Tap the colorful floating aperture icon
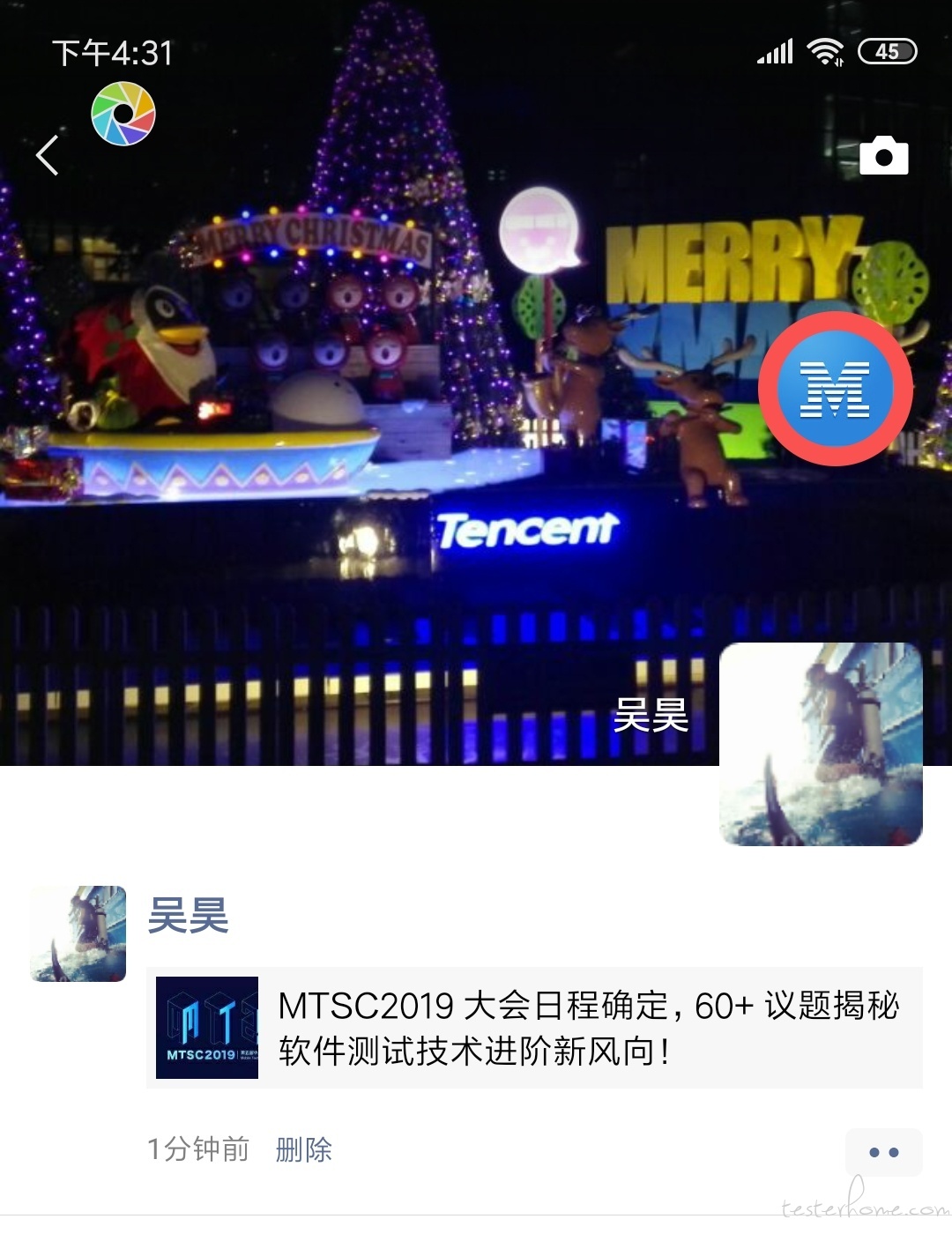 [123, 114]
